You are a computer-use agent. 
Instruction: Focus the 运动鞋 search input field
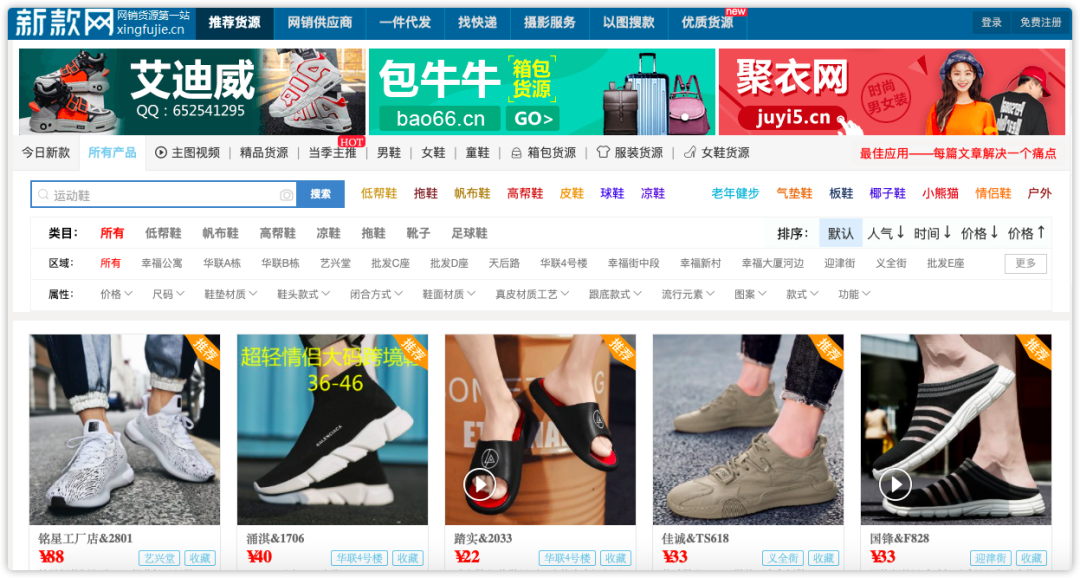pos(160,194)
